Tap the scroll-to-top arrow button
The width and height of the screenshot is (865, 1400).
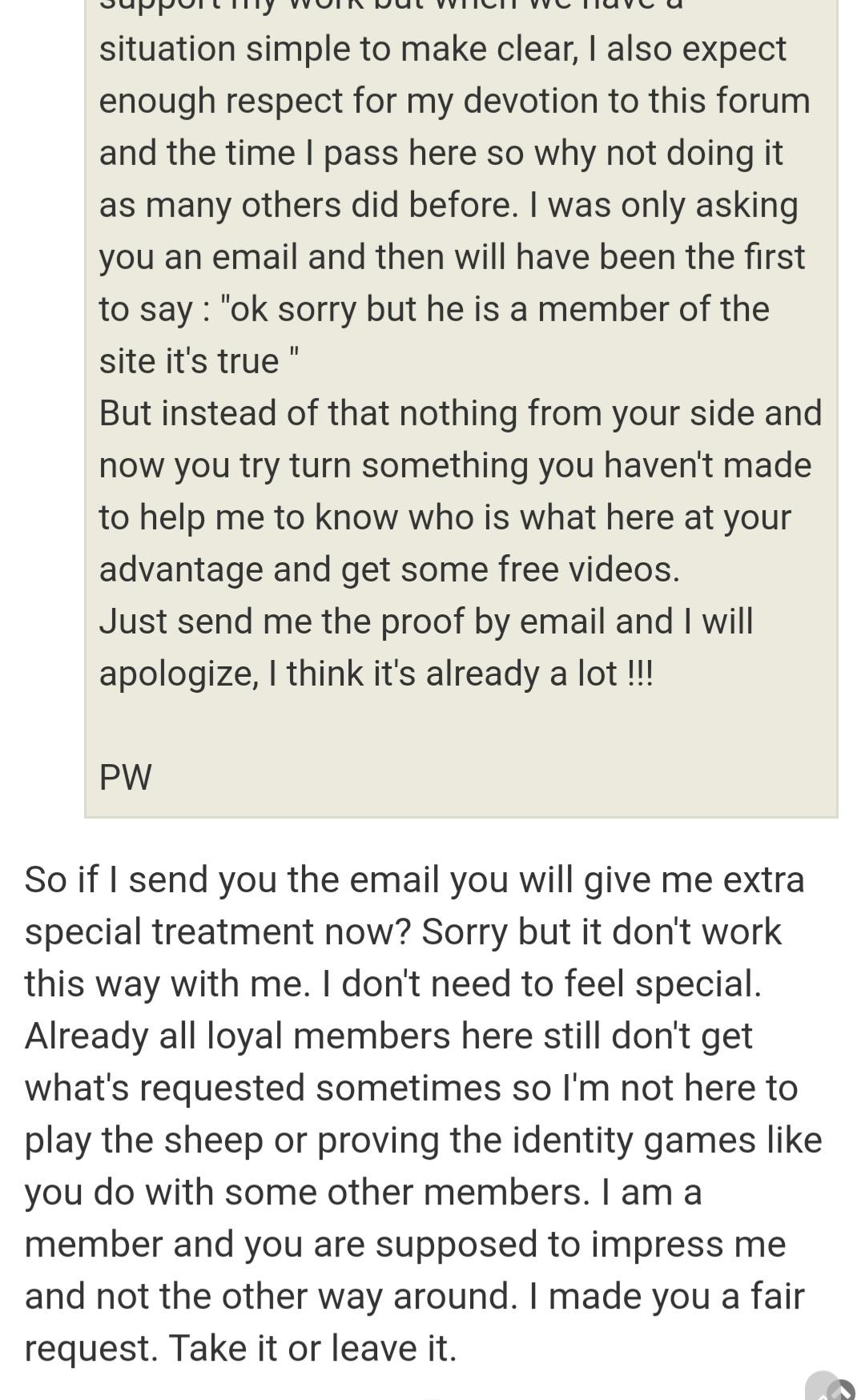[x=840, y=1390]
